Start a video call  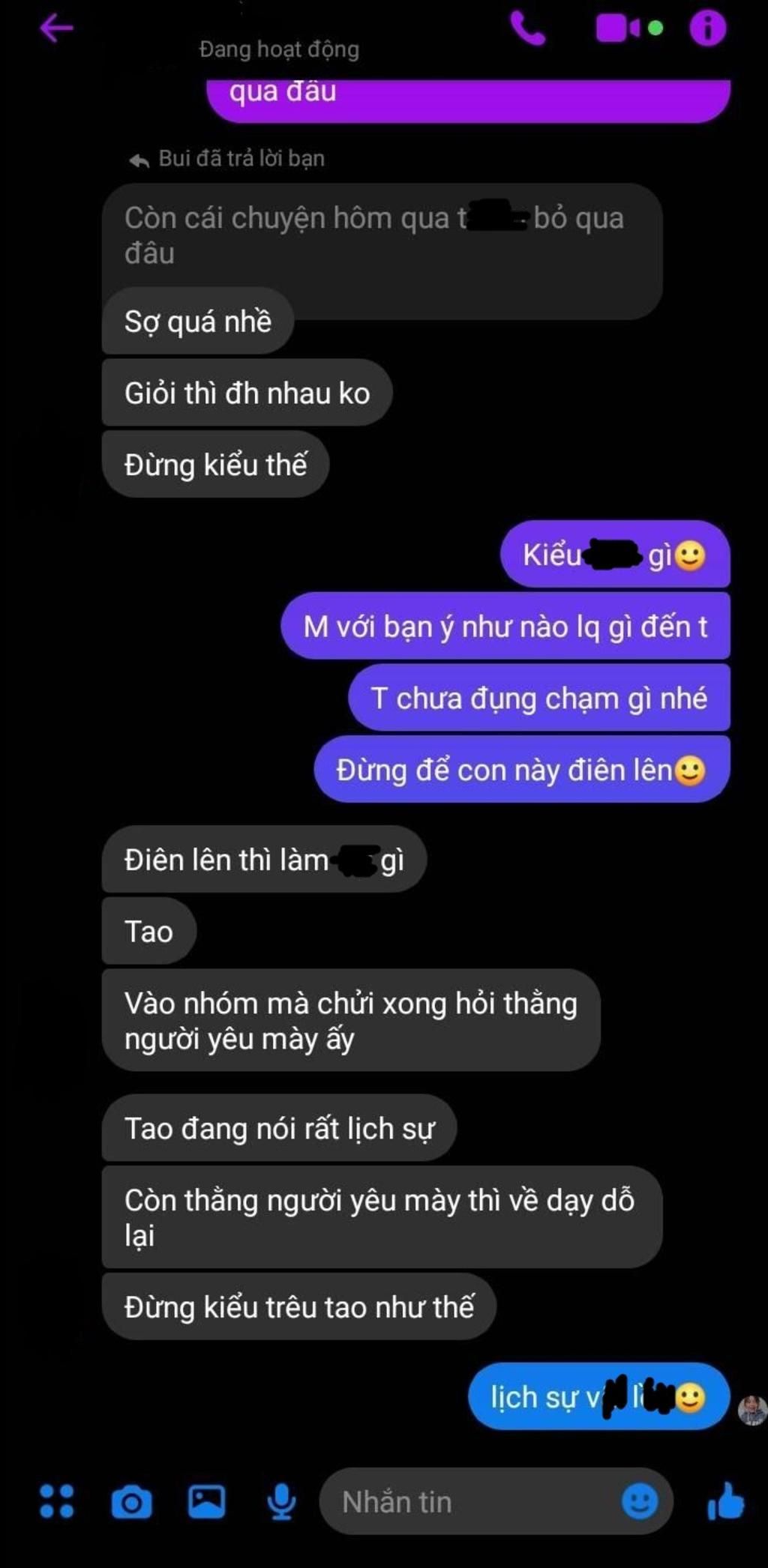pyautogui.click(x=618, y=29)
